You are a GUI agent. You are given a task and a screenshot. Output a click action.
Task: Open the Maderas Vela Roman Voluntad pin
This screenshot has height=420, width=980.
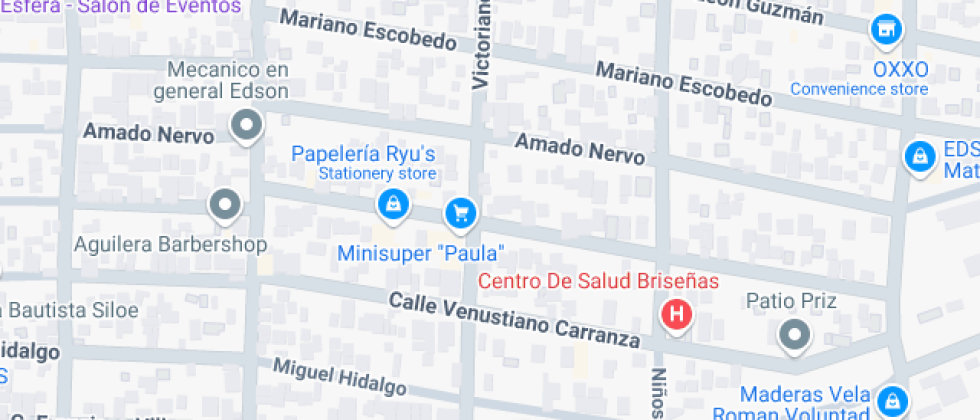point(891,399)
